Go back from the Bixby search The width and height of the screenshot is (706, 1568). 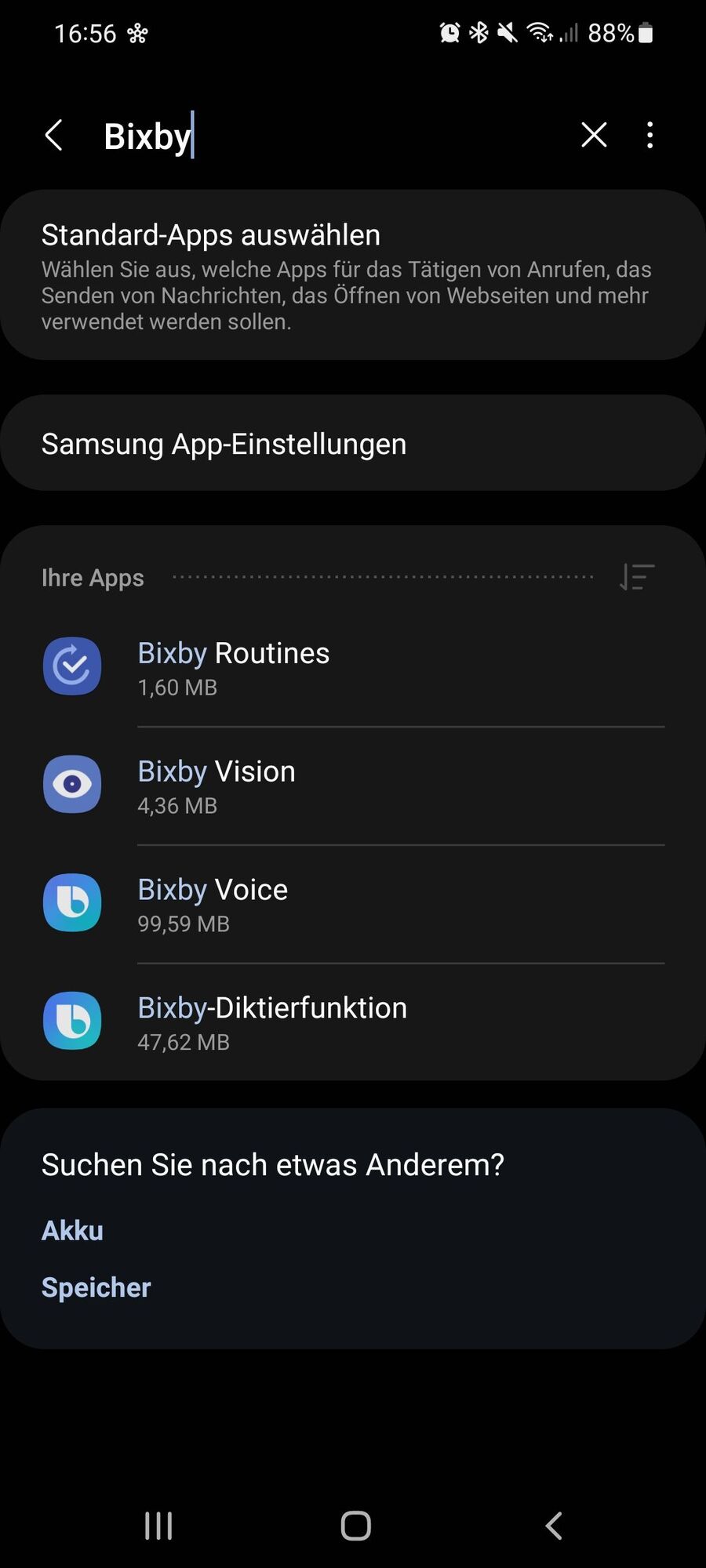(x=53, y=136)
